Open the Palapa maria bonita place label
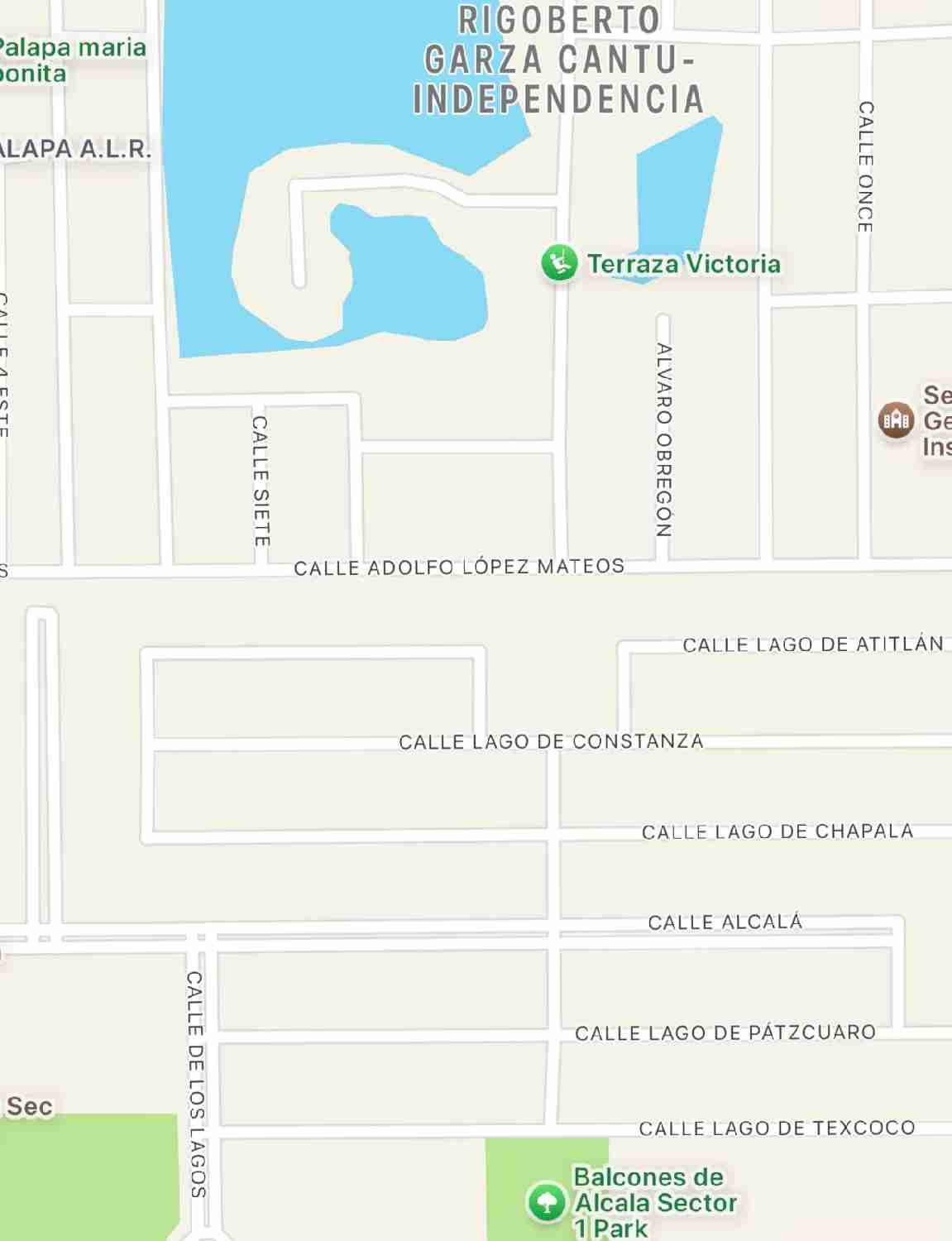The width and height of the screenshot is (952, 1241). 73,60
